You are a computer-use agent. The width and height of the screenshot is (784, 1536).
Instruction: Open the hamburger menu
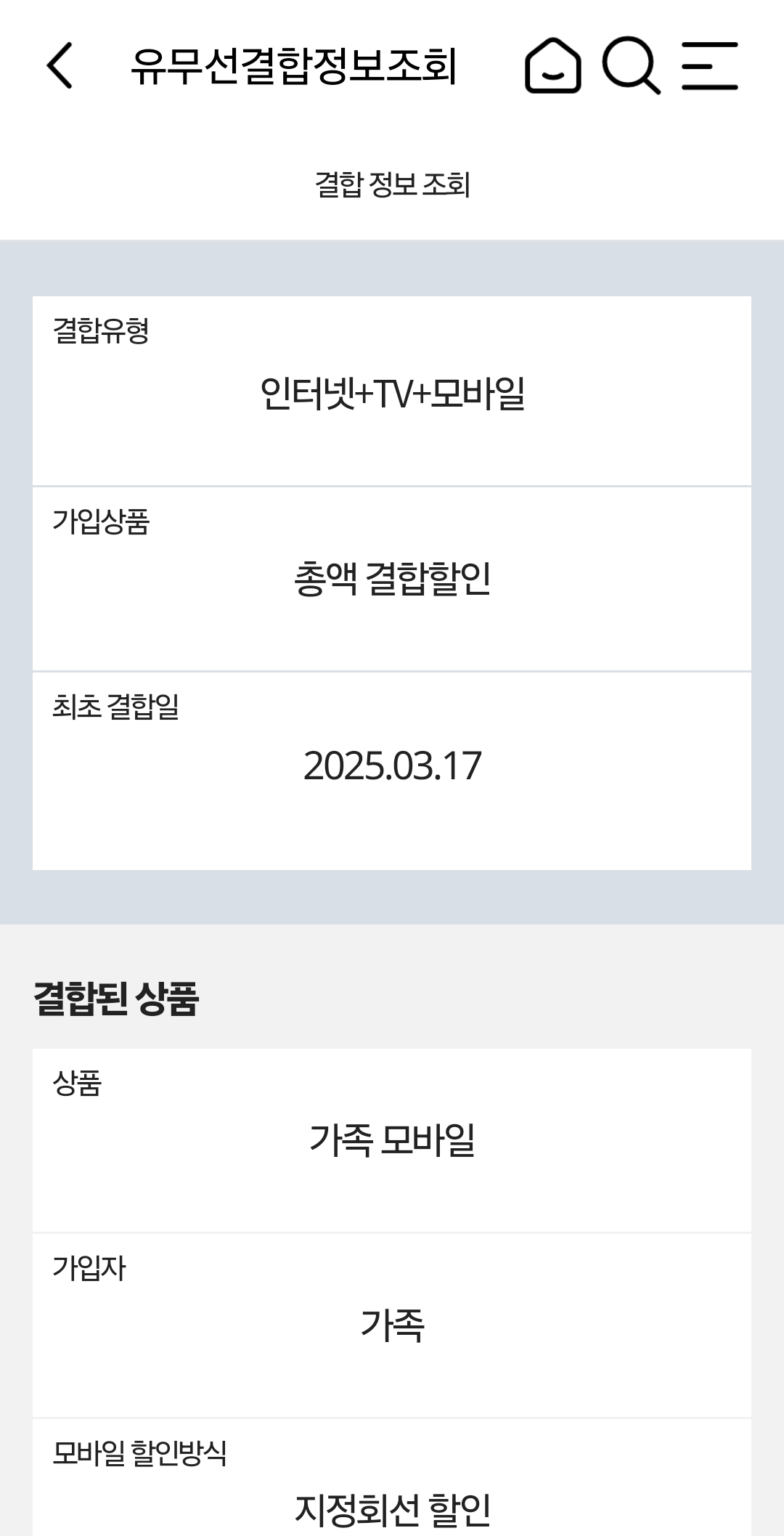710,65
